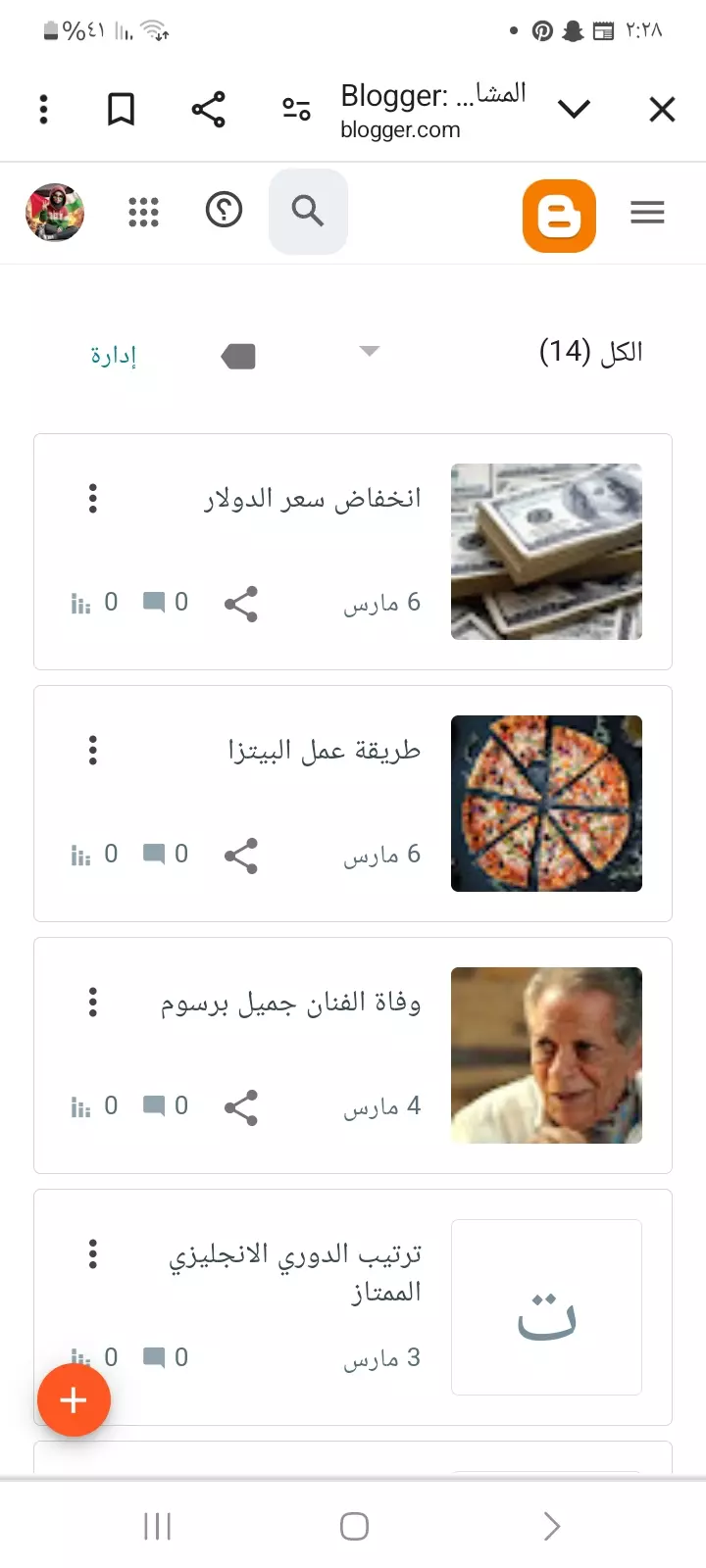Click the pizza post thumbnail image
Image resolution: width=706 pixels, height=1568 pixels.
tap(546, 803)
